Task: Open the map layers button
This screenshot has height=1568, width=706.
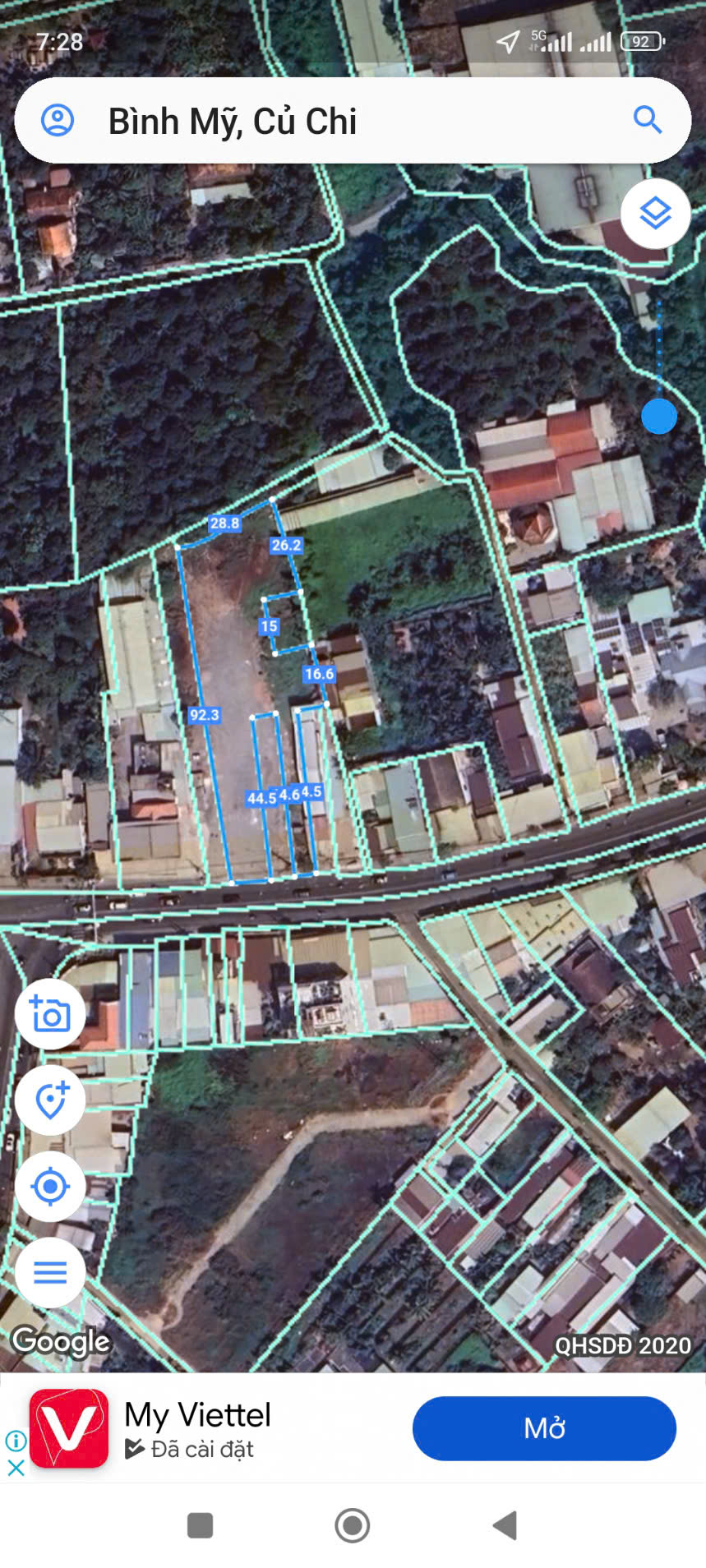Action: [655, 214]
